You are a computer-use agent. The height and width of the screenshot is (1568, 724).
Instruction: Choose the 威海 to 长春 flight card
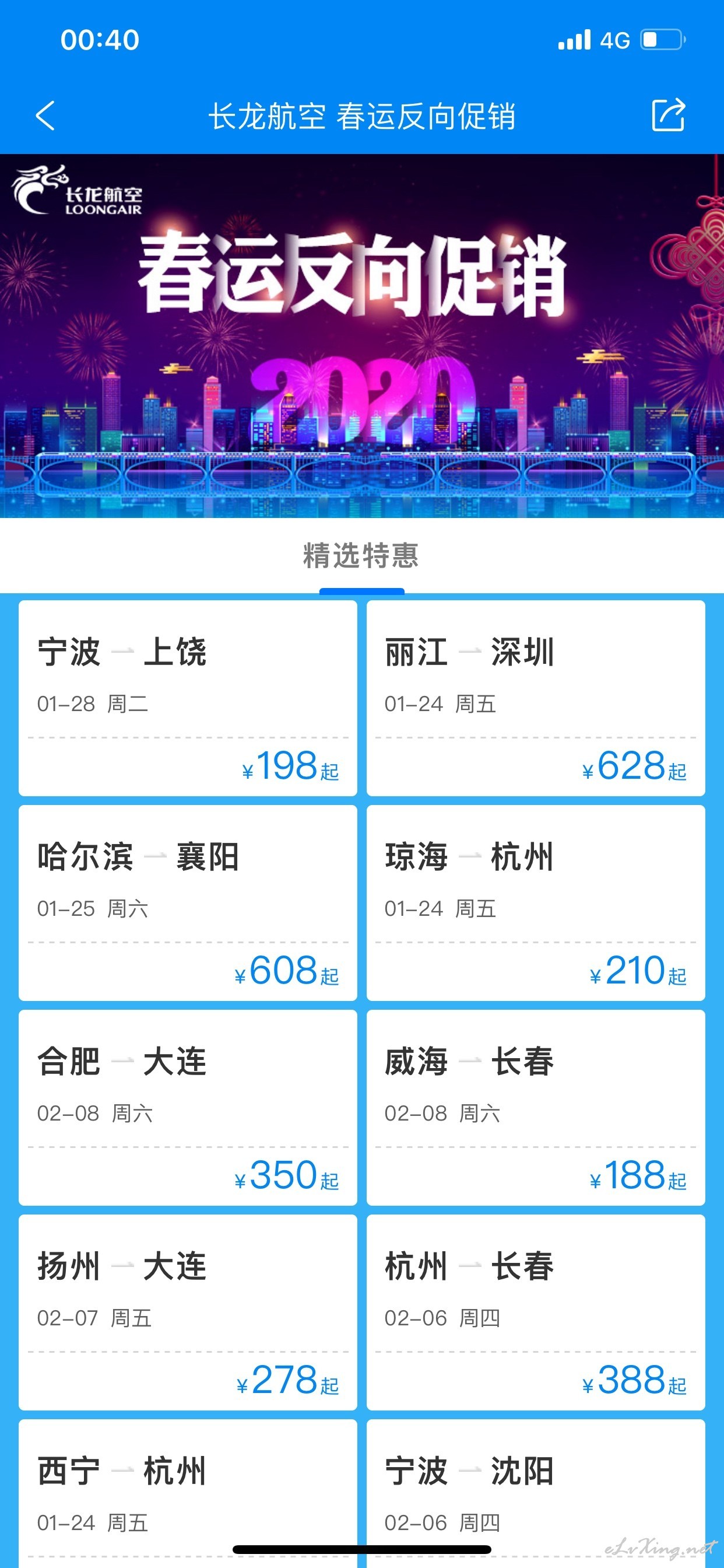pos(535,1107)
